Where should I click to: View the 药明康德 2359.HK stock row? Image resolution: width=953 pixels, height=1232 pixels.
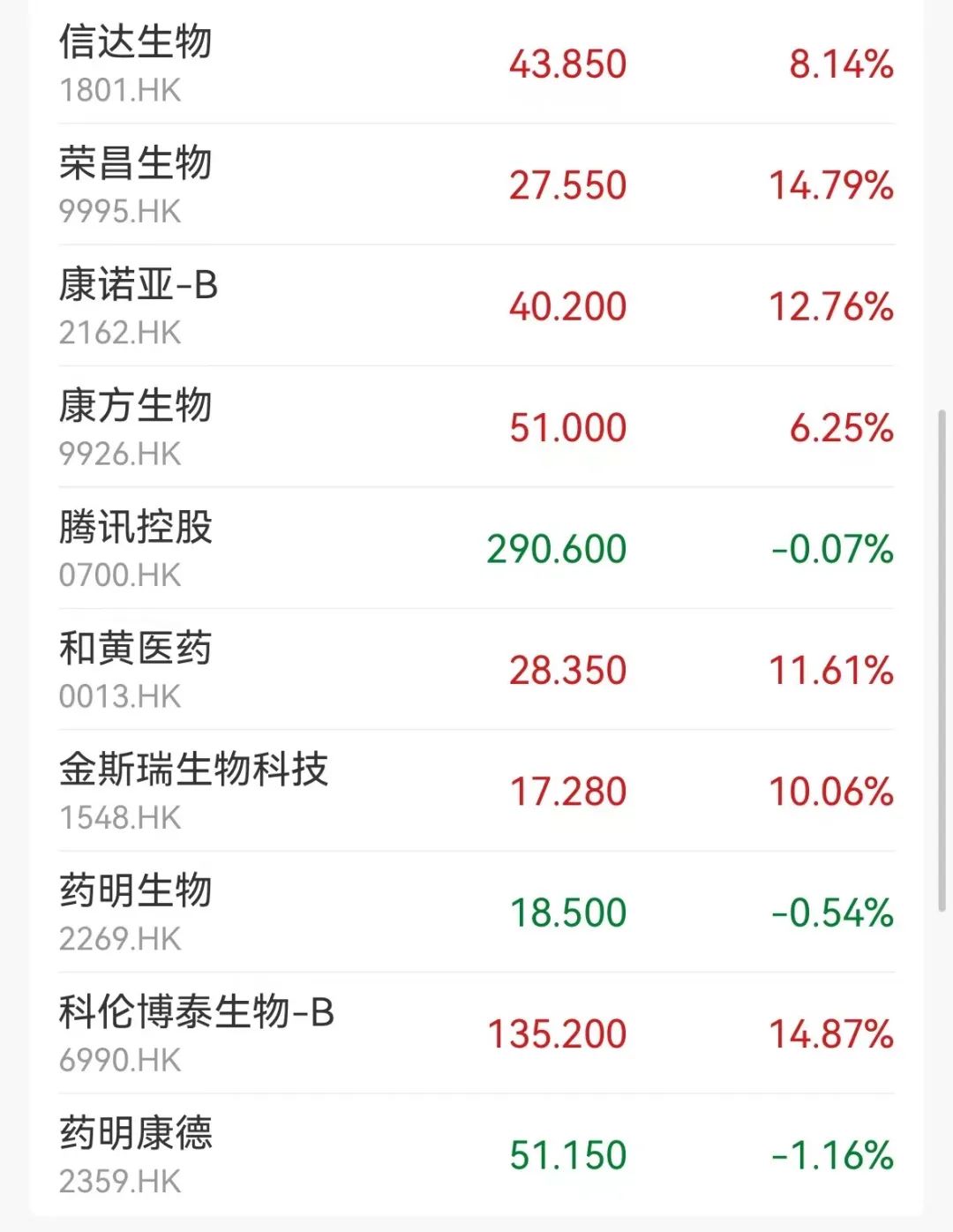[x=476, y=1154]
